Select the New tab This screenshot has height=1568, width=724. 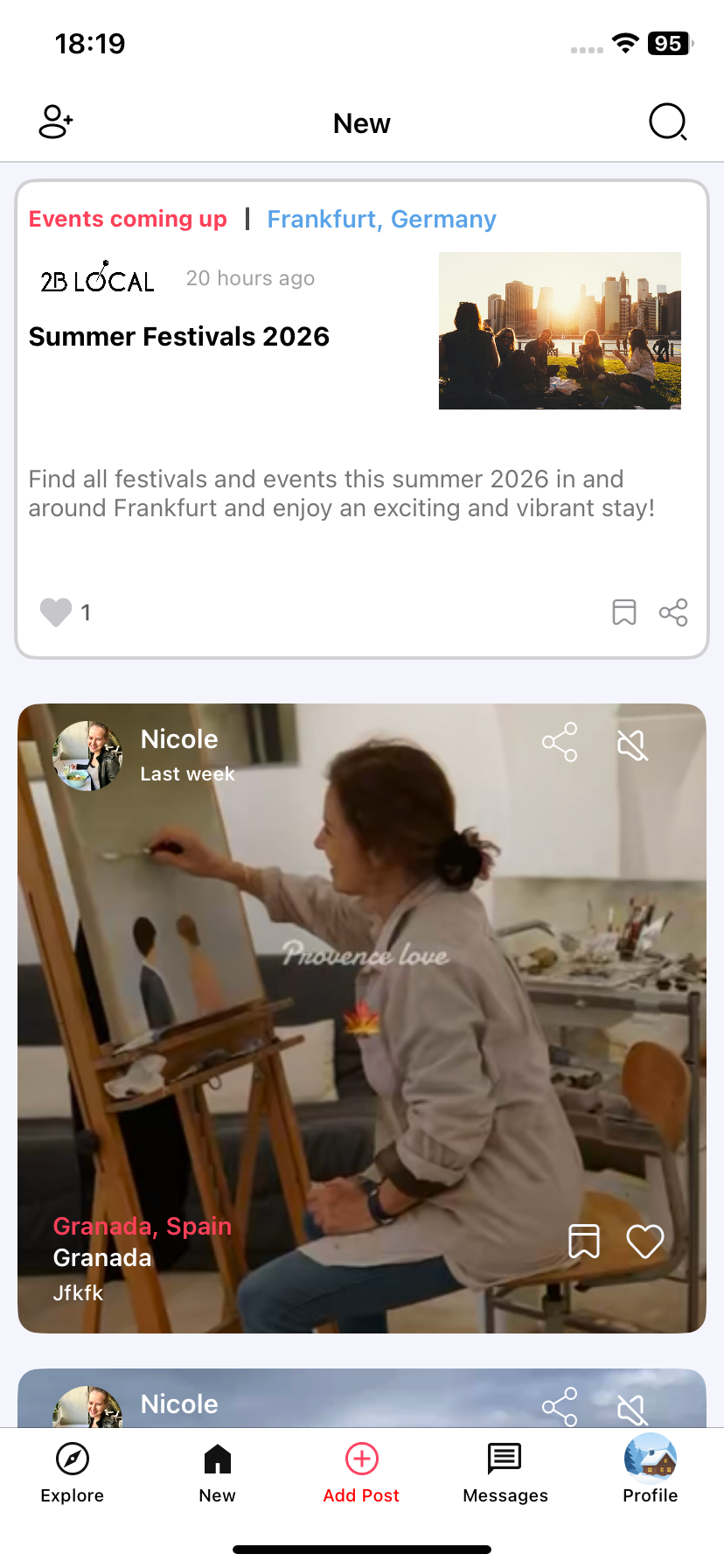coord(217,1472)
